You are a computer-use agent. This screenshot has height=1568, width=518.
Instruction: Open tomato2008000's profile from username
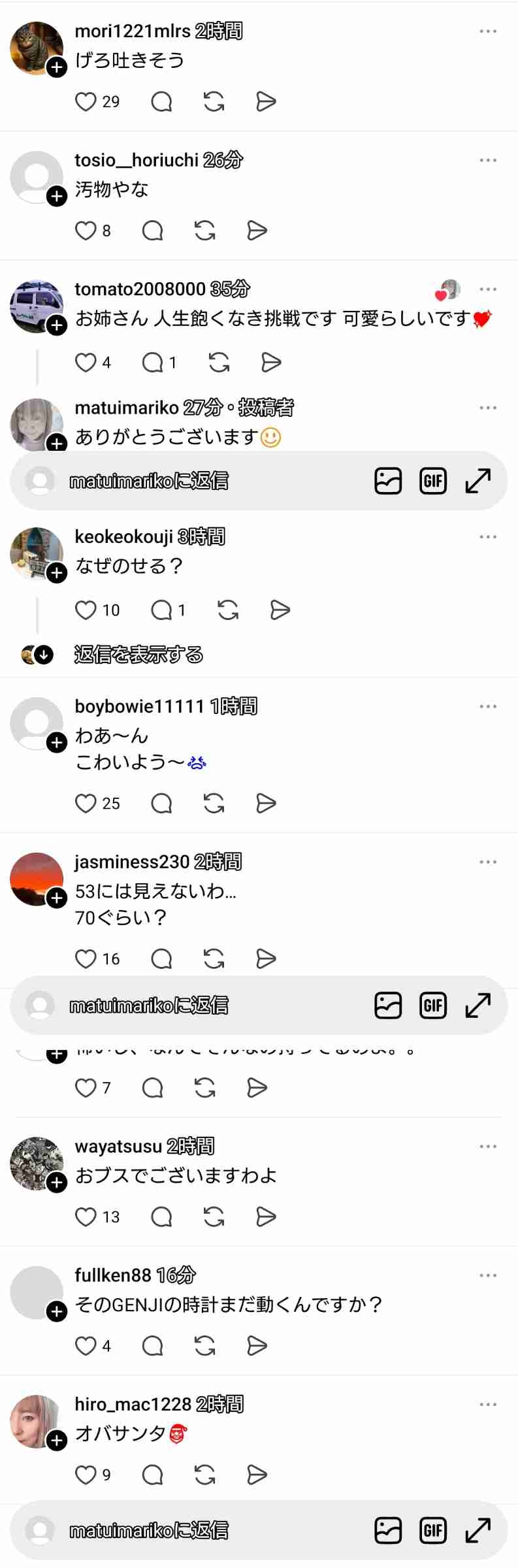pos(140,289)
